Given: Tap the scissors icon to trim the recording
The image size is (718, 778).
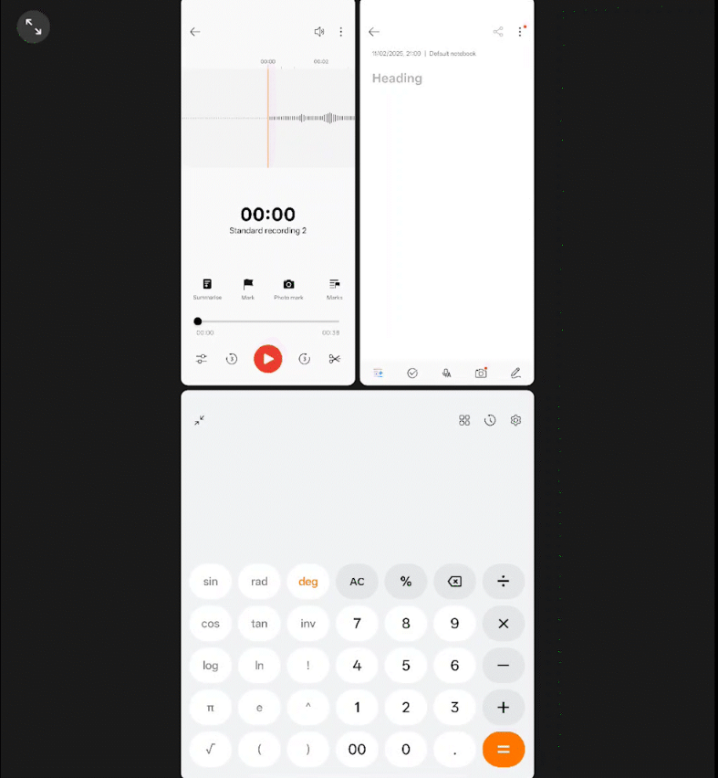Looking at the screenshot, I should click(335, 359).
